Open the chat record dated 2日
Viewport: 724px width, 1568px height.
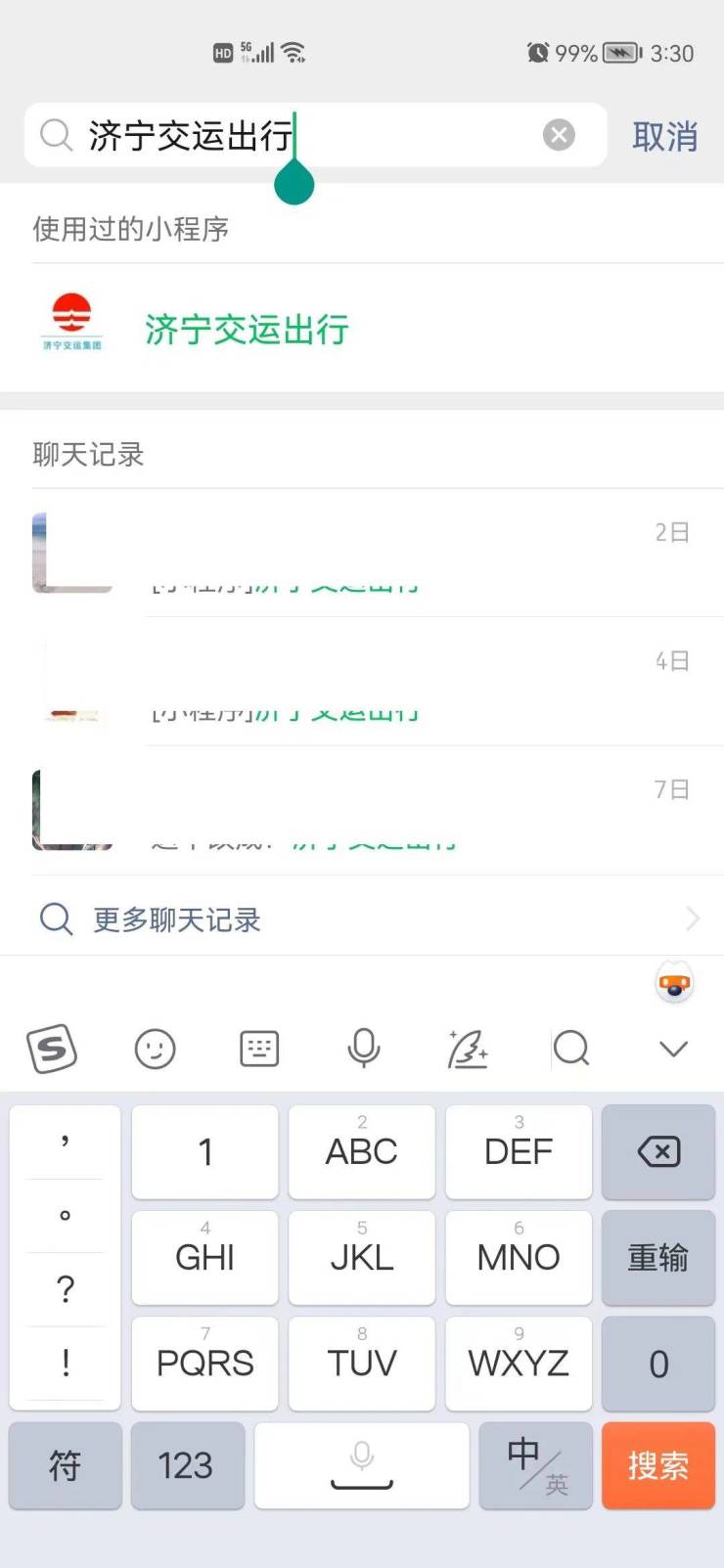point(362,554)
